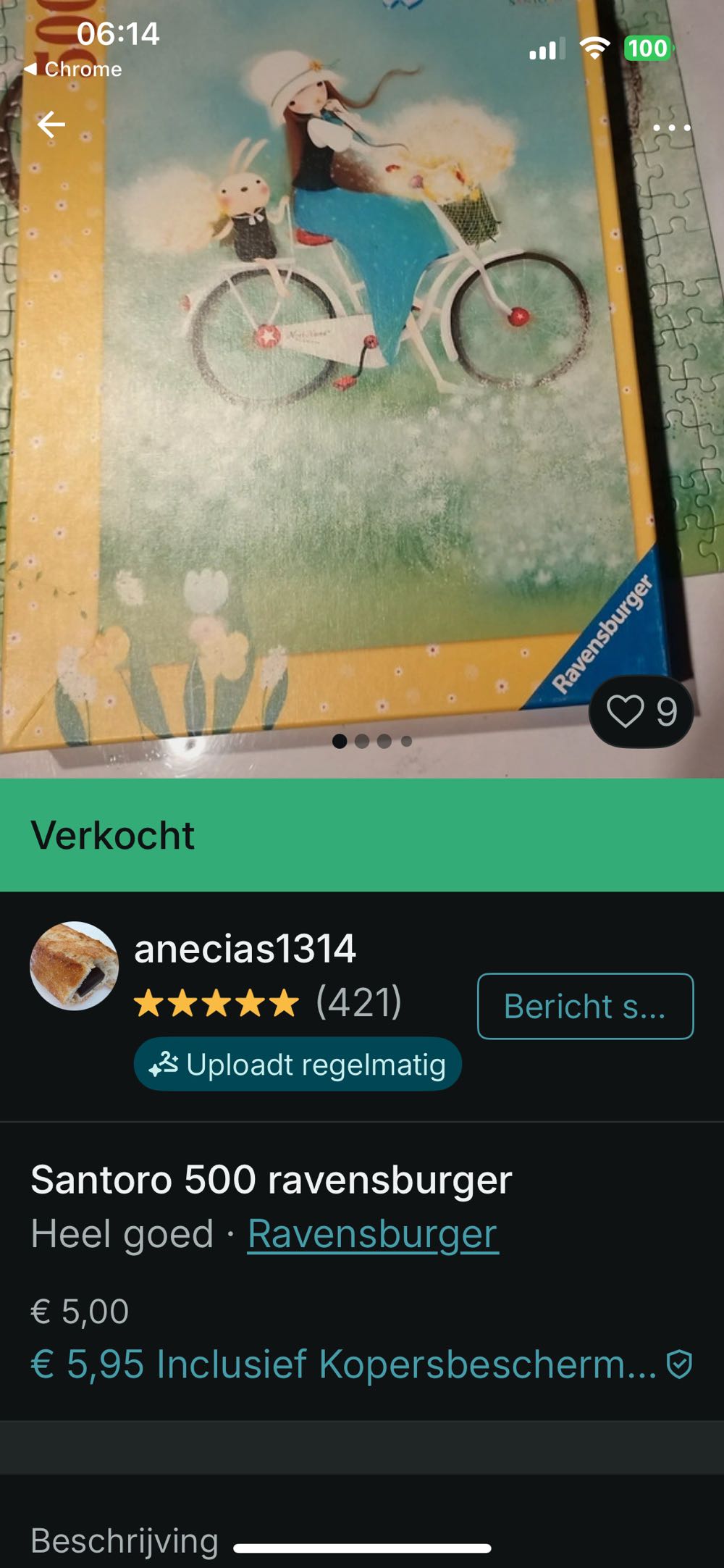View Kopersbescherming price details
Image resolution: width=724 pixels, height=1568 pixels.
(361, 1364)
